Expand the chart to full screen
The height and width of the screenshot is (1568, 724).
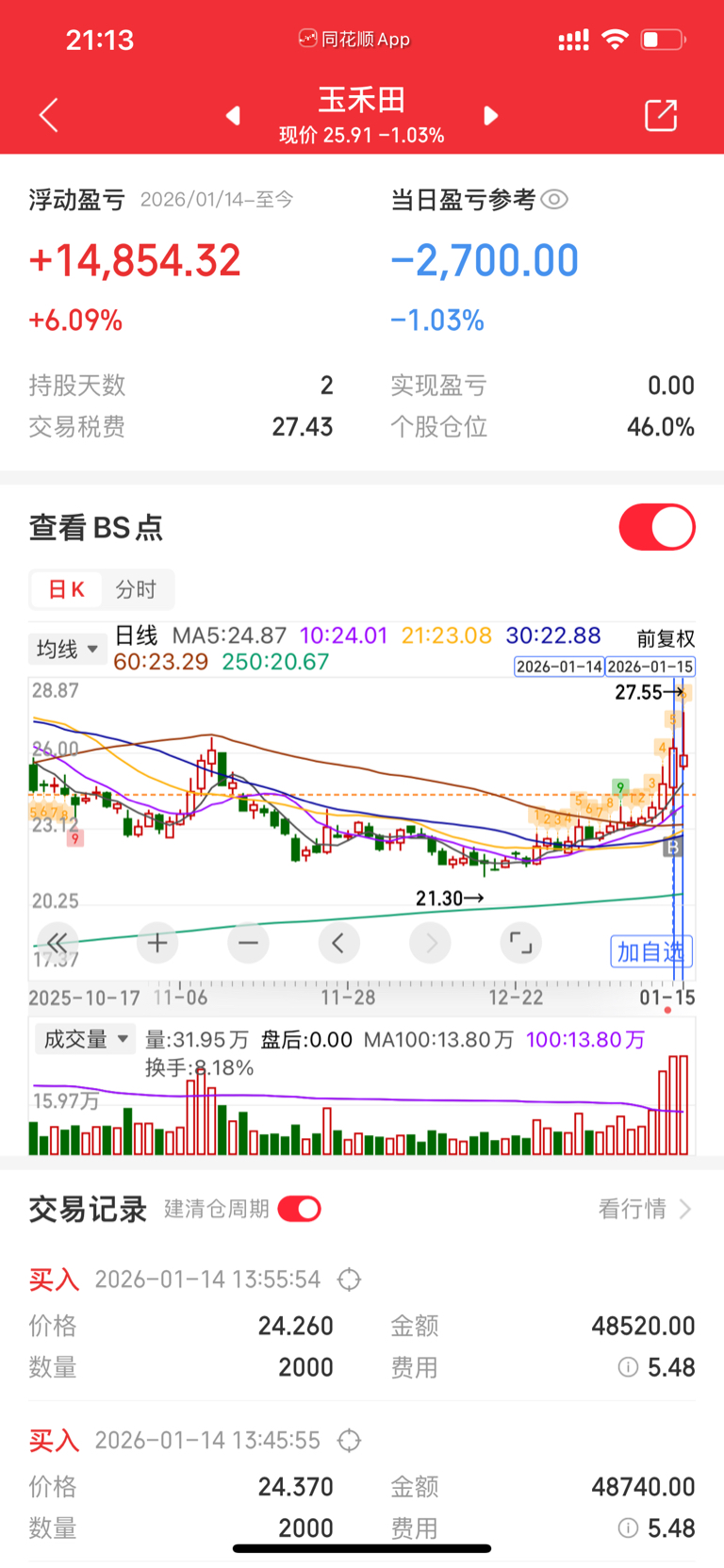click(520, 942)
